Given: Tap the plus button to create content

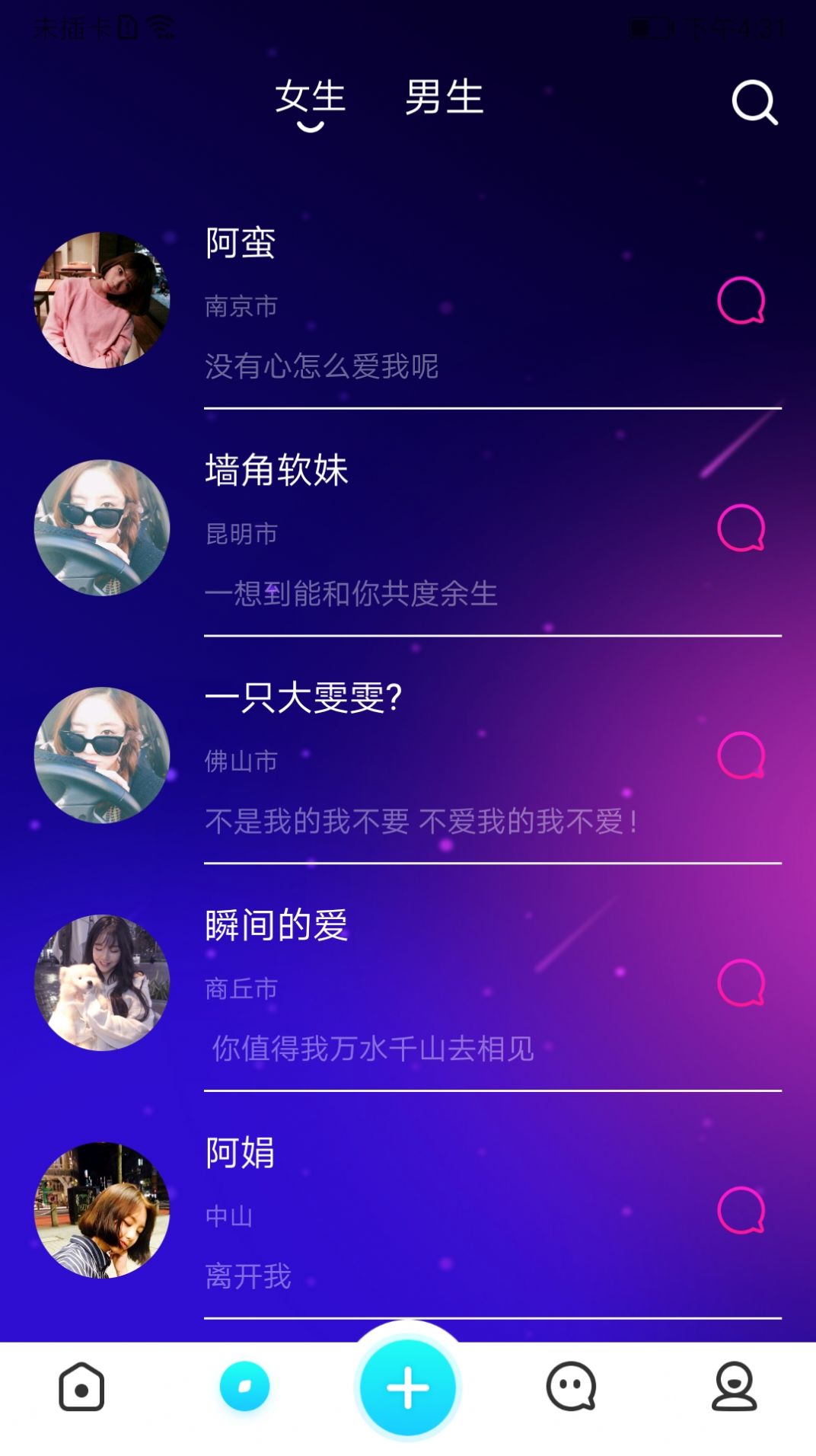Looking at the screenshot, I should point(408,1387).
